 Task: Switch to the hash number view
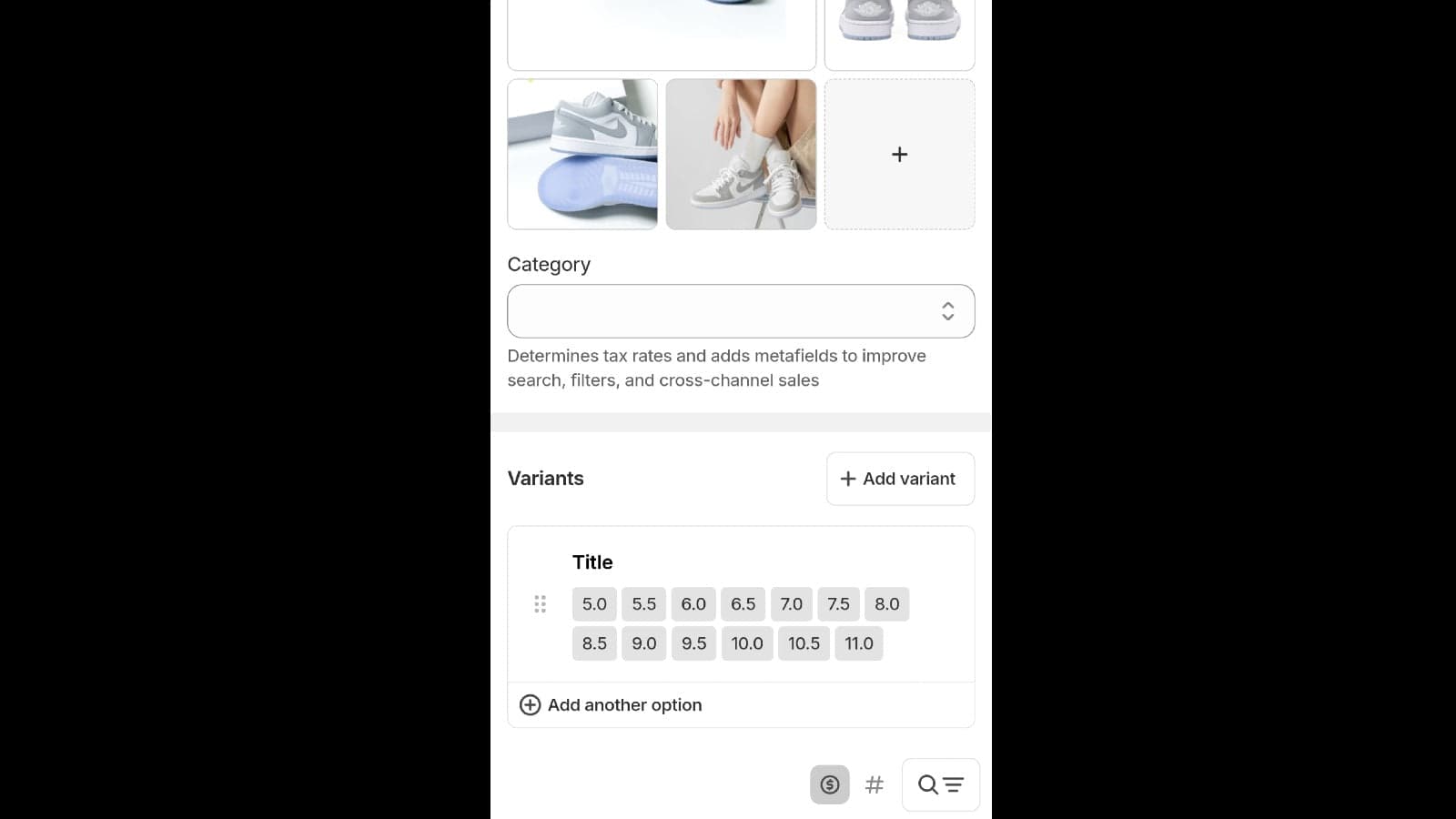pos(875,784)
